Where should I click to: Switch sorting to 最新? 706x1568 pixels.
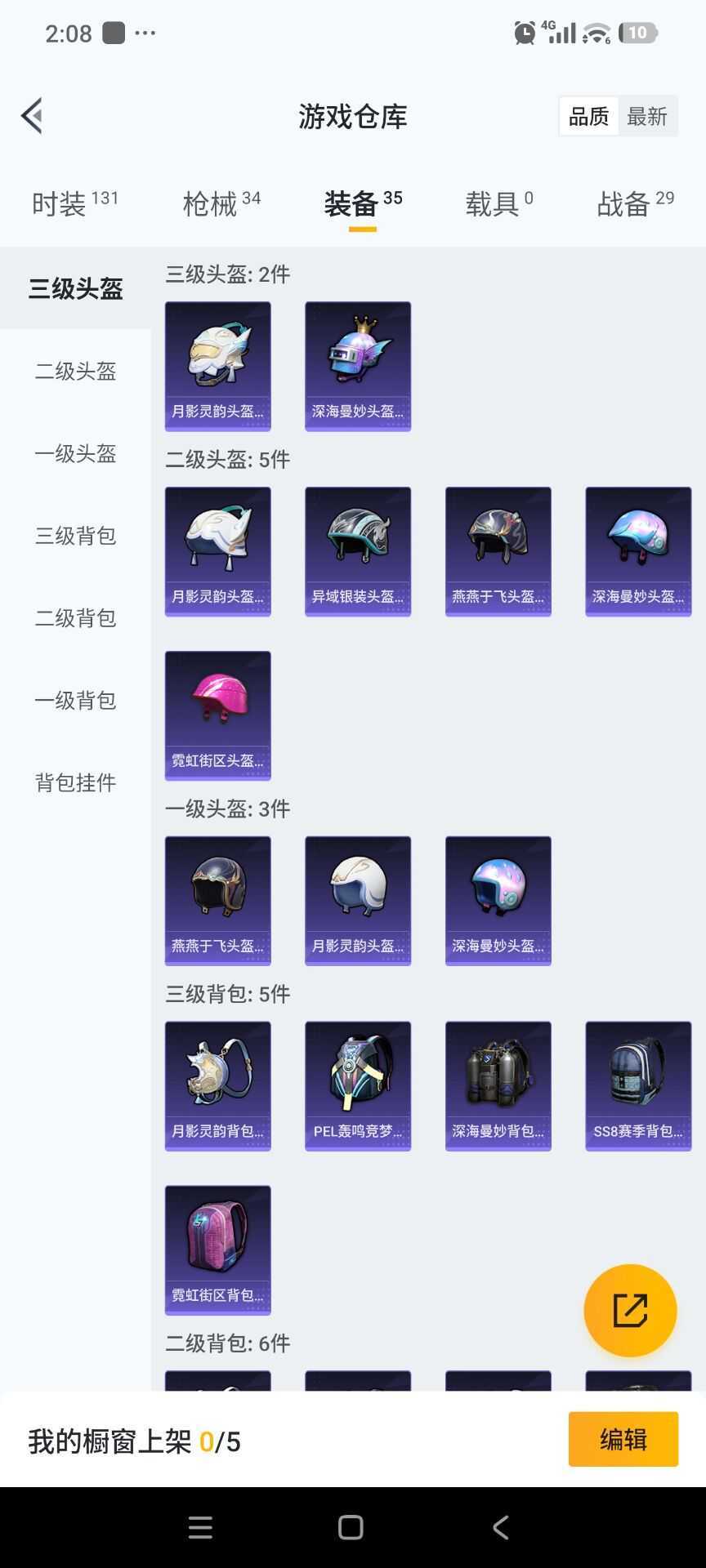point(648,116)
